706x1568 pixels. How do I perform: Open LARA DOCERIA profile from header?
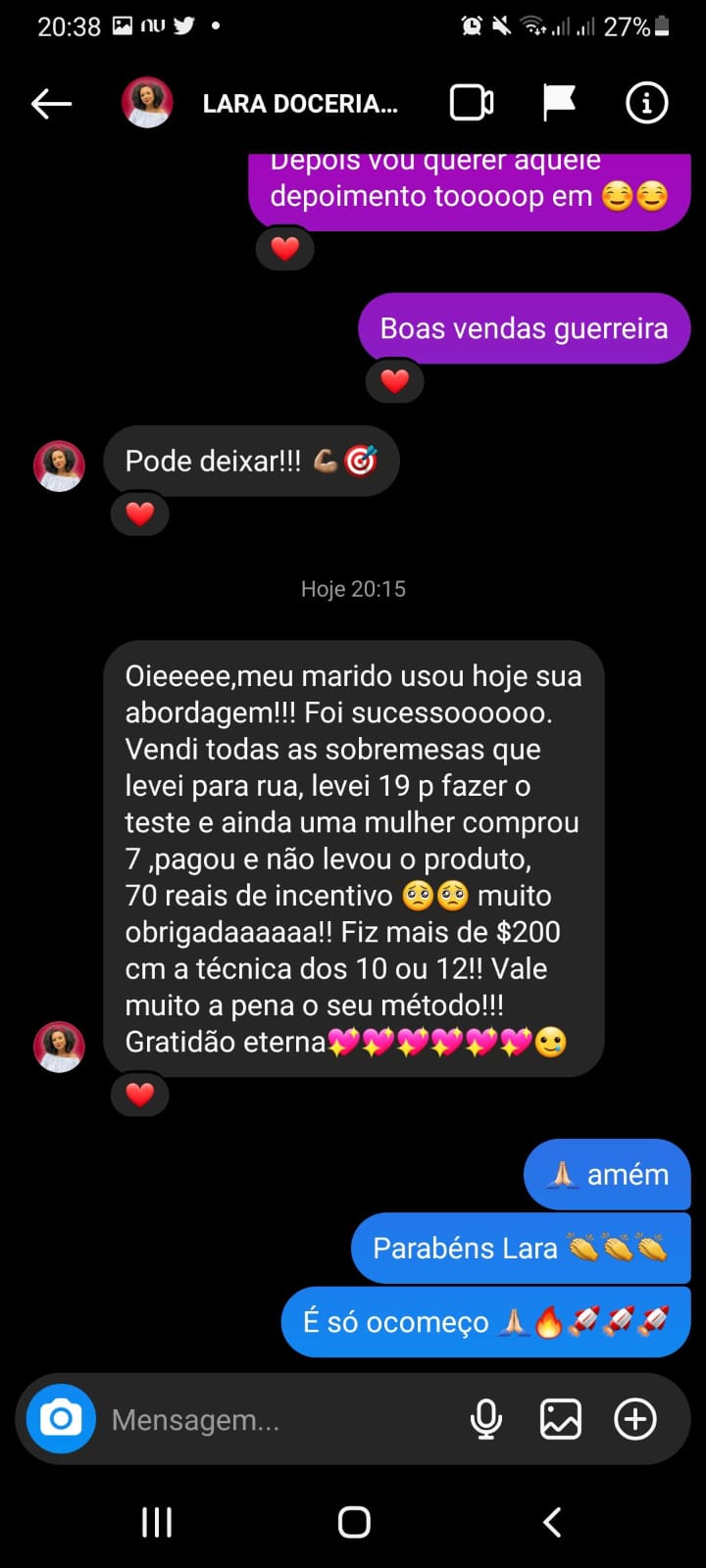299,103
